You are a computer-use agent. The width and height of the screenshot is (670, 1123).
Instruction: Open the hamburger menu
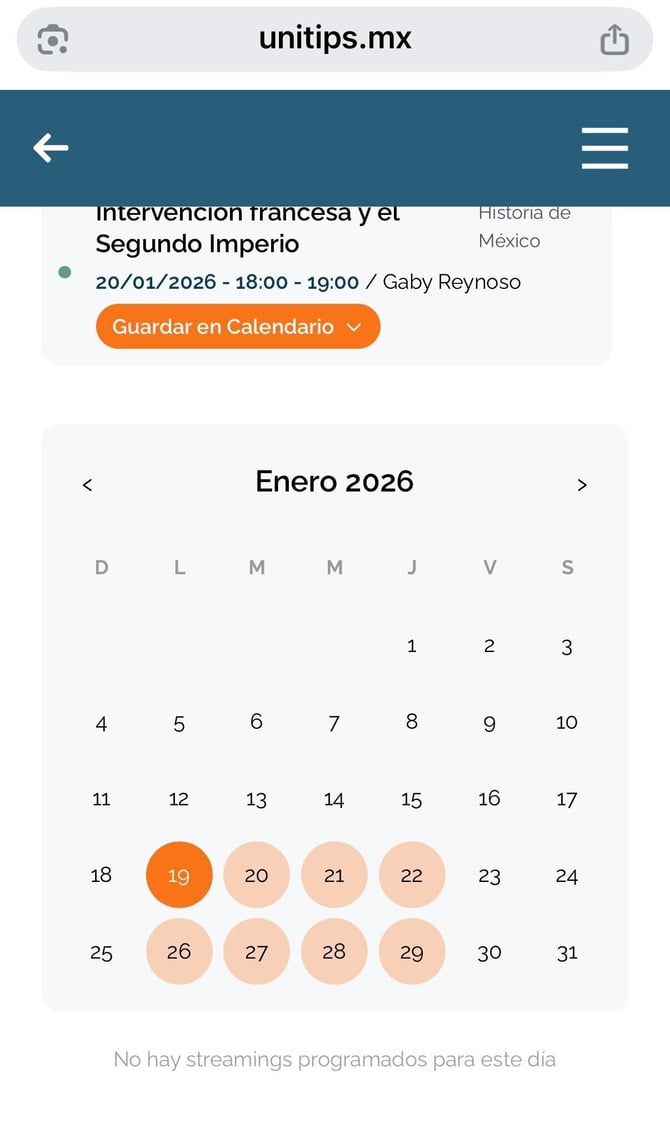pos(605,148)
